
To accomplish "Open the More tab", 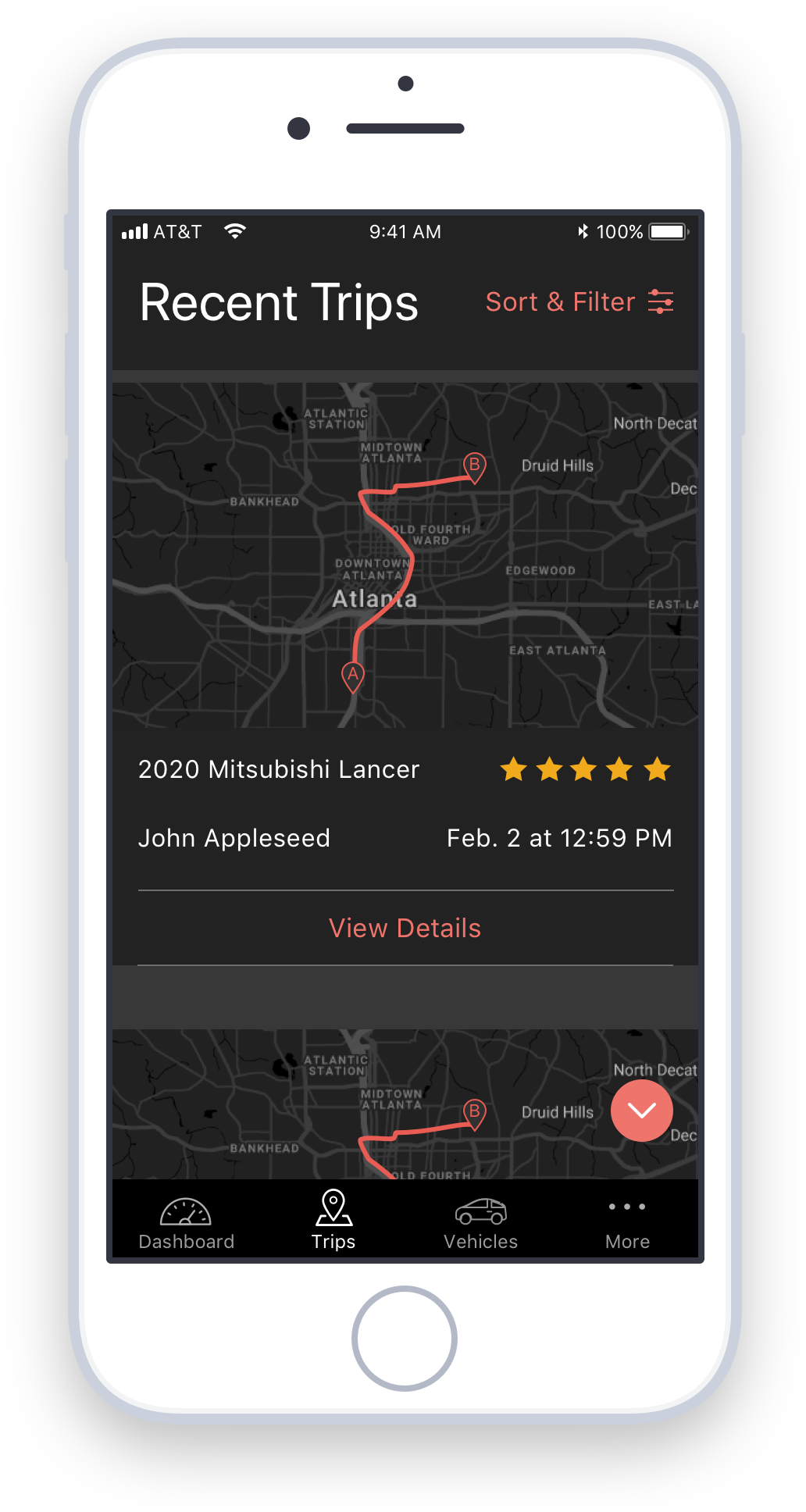I will click(x=627, y=1221).
